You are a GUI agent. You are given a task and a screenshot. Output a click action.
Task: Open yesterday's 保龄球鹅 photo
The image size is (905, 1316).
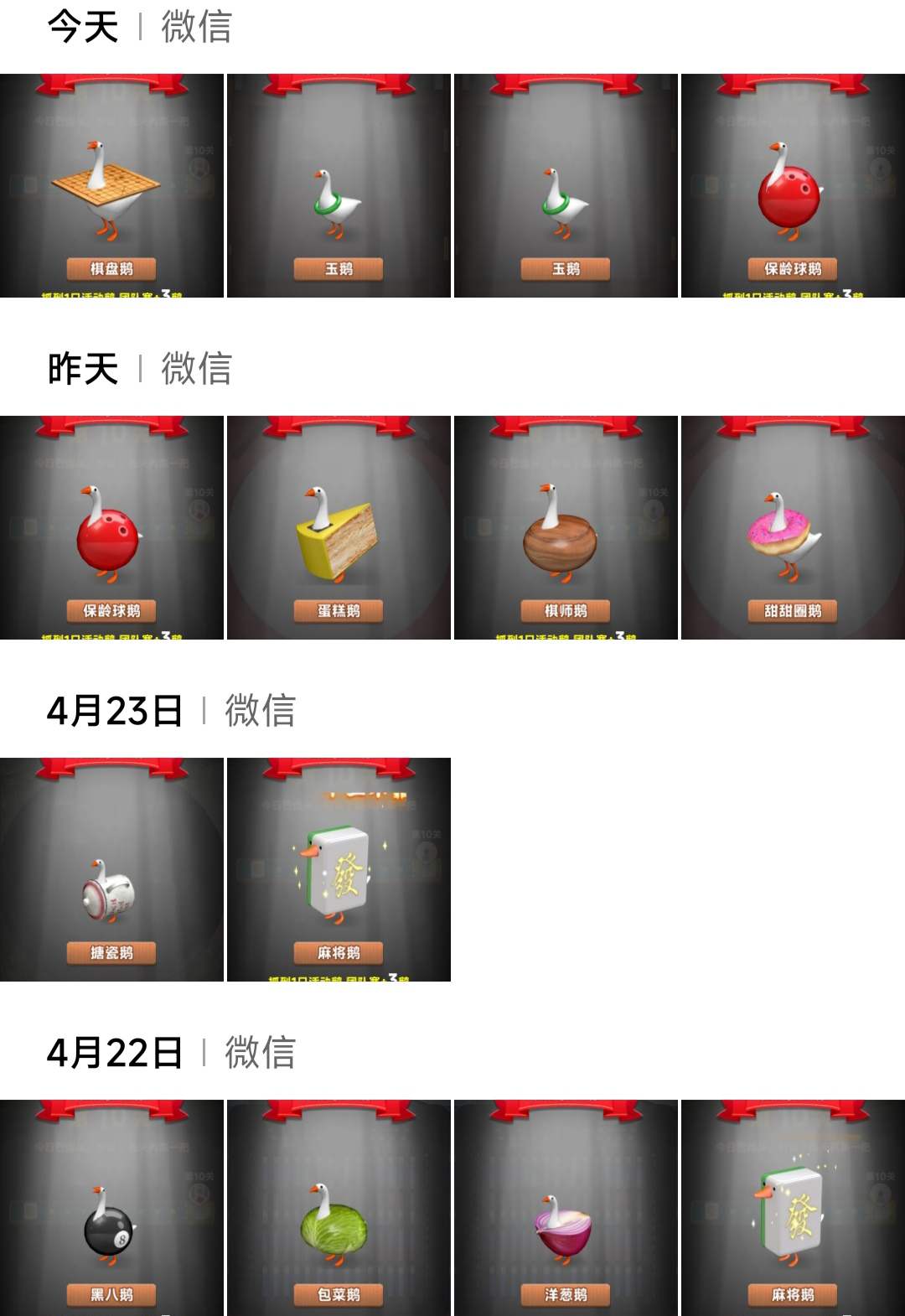111,527
